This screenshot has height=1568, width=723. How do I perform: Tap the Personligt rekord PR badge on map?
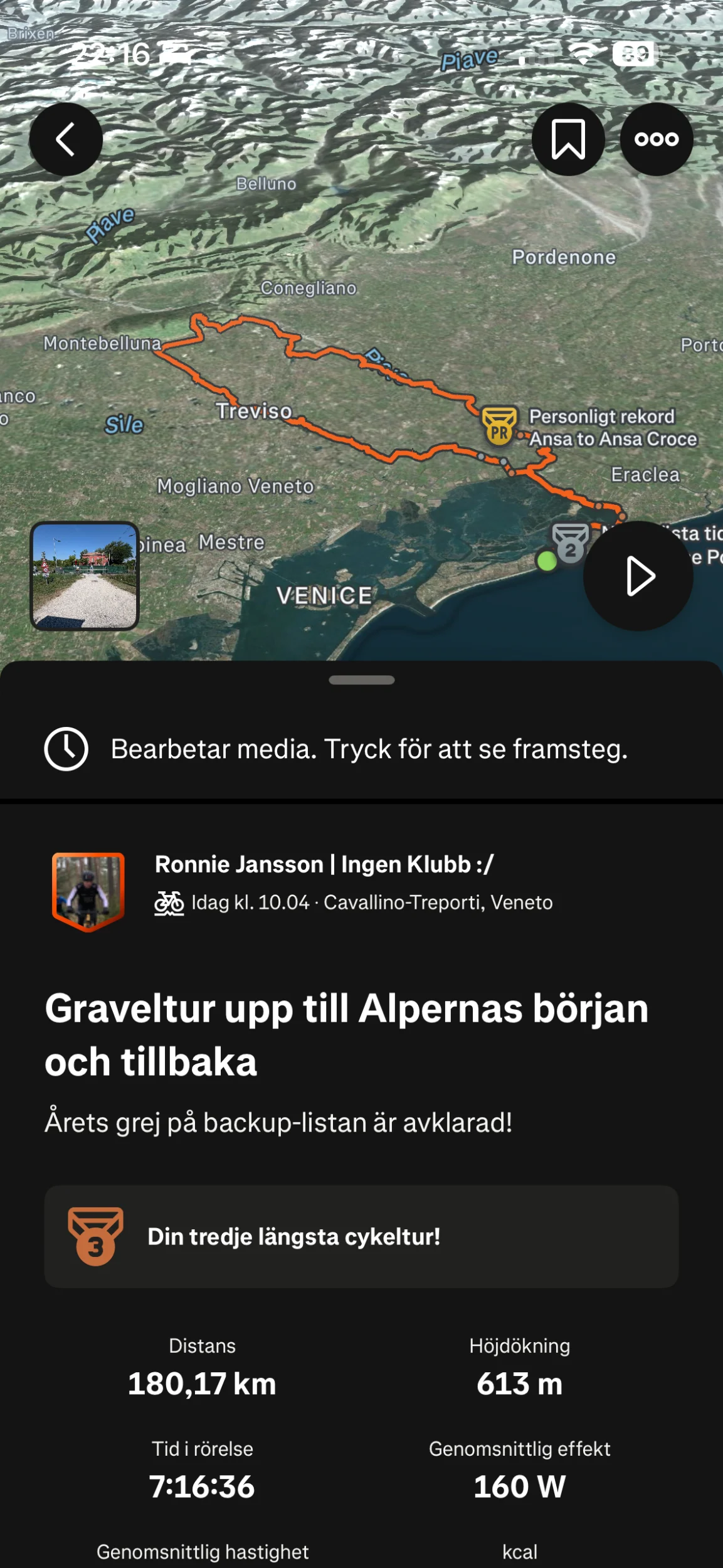499,426
